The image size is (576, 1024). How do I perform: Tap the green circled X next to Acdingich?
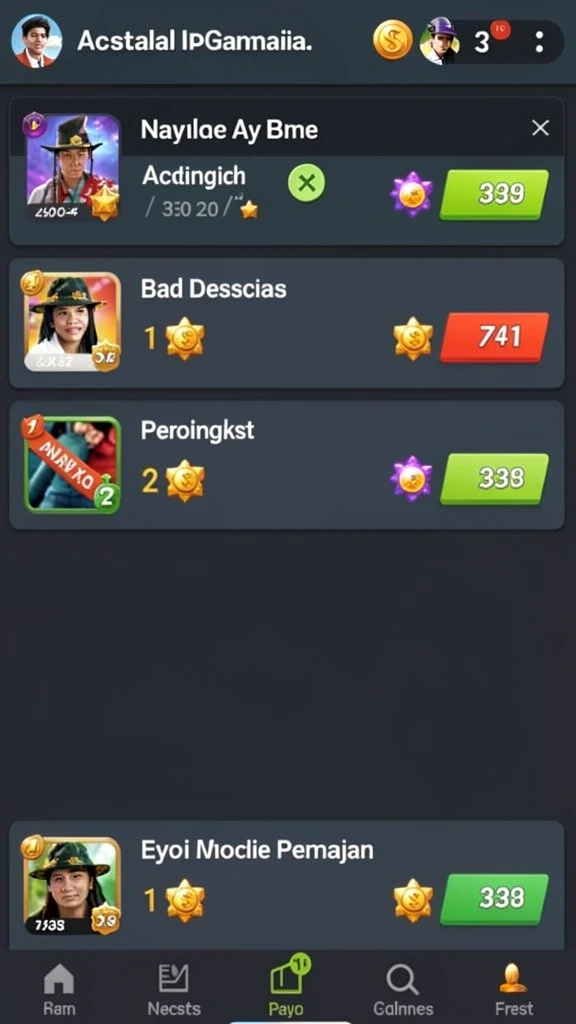(x=306, y=183)
